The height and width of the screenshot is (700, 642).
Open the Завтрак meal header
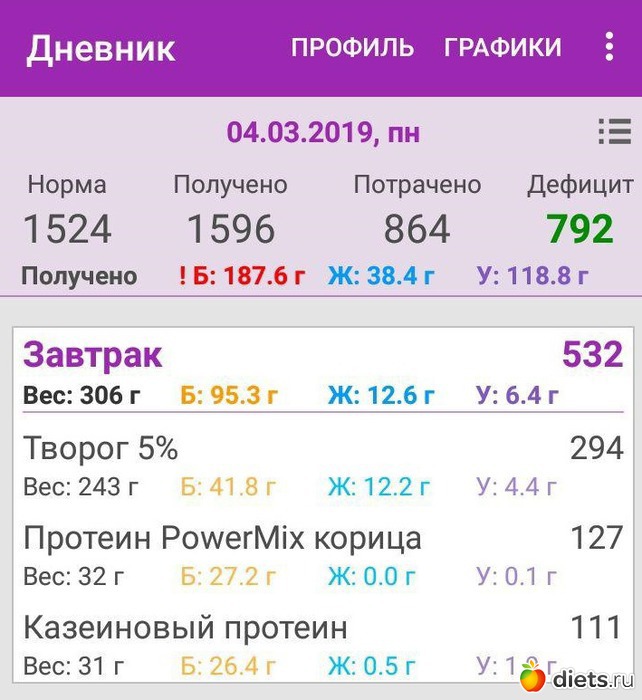[93, 355]
